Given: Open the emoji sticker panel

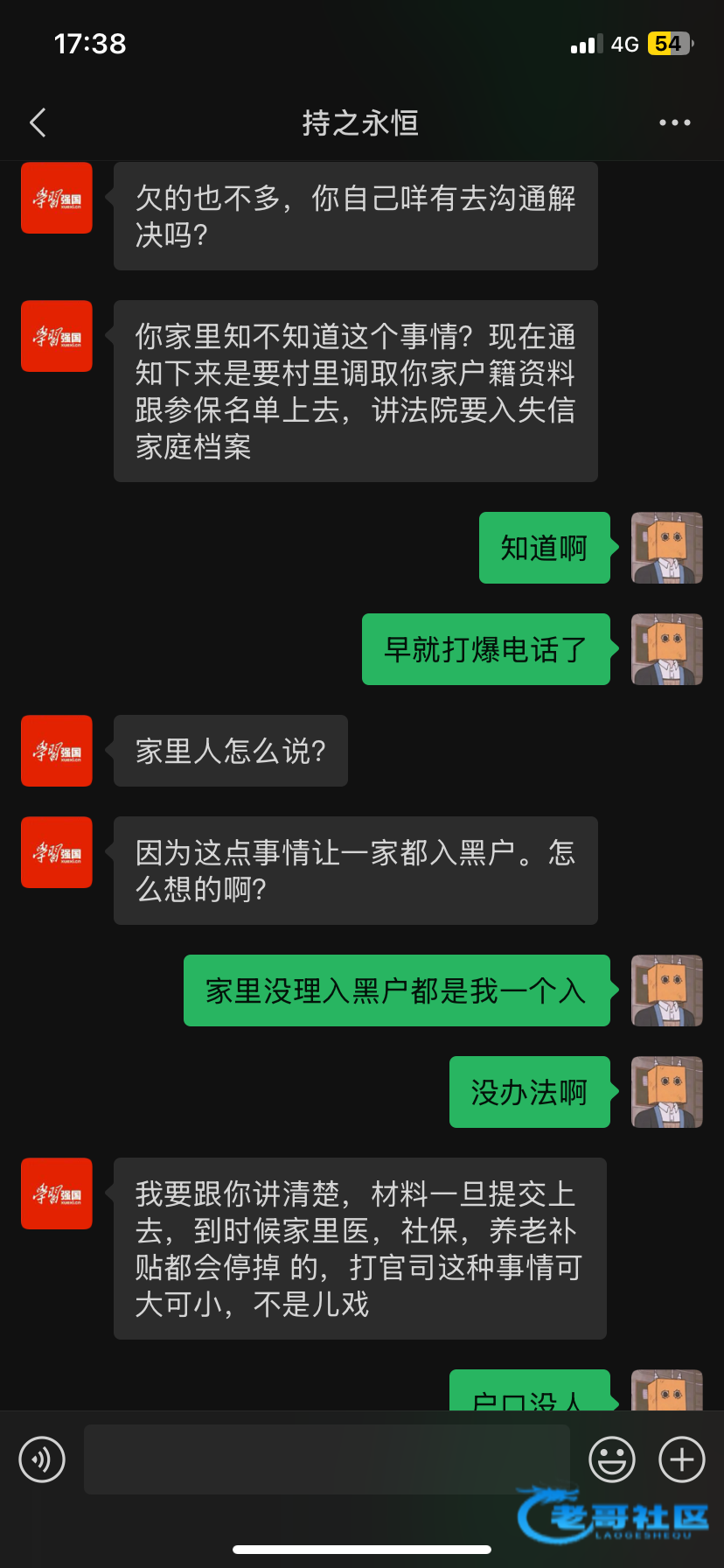Looking at the screenshot, I should (611, 1459).
